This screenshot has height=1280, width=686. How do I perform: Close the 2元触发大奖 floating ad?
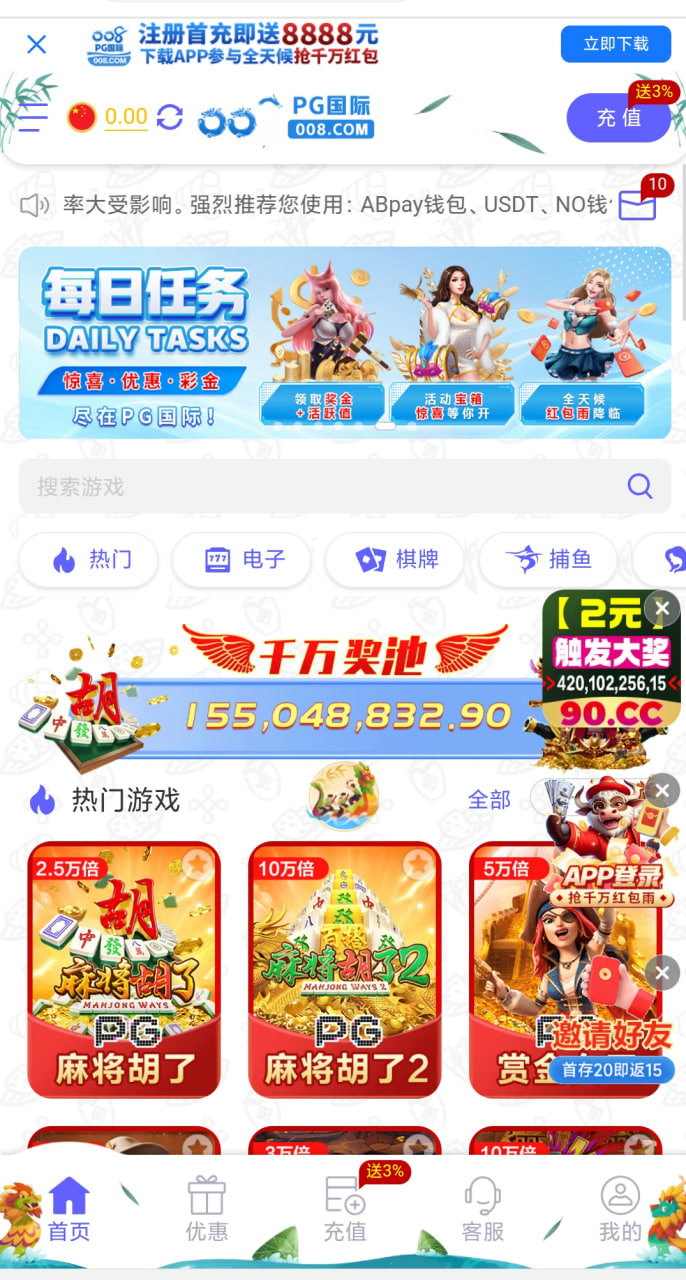click(x=661, y=607)
